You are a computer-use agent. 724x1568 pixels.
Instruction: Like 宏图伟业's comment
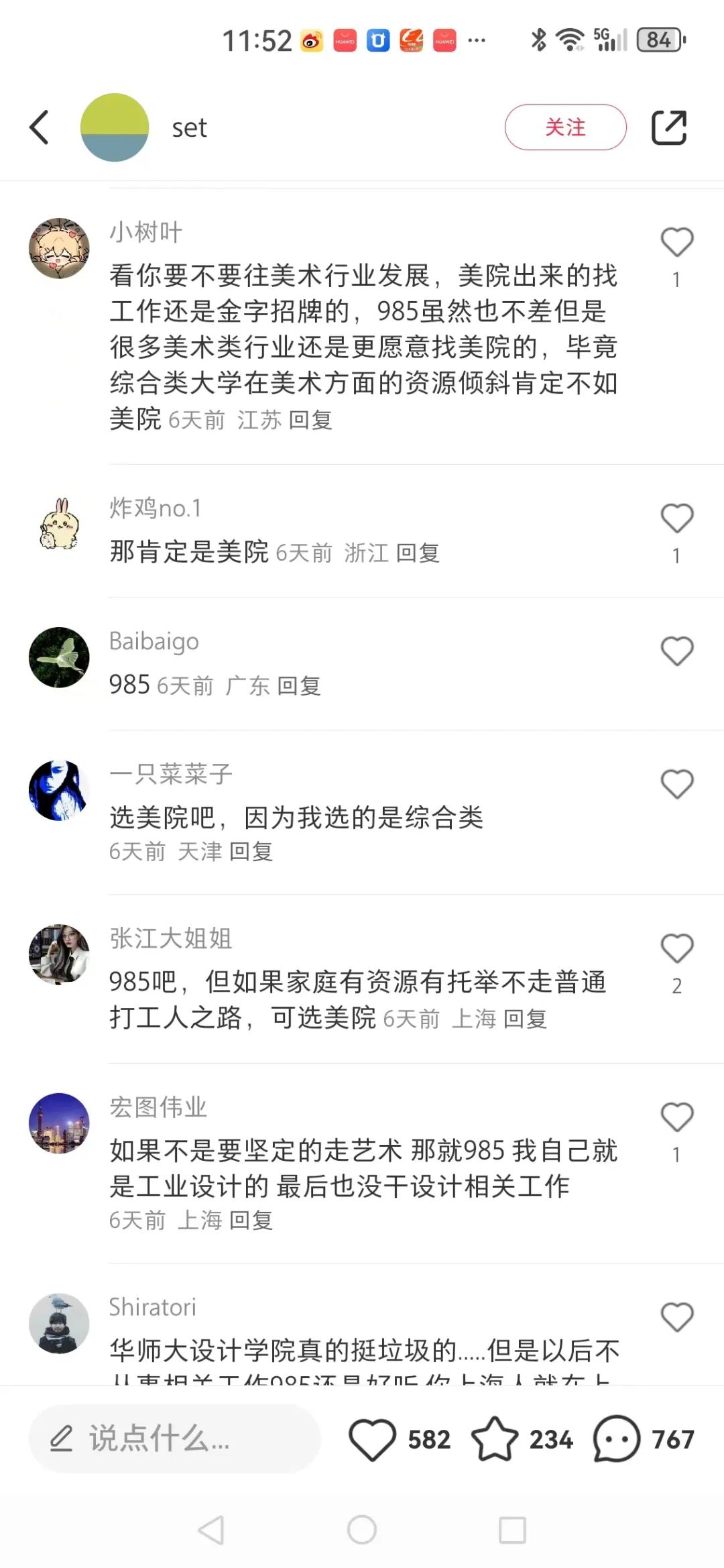point(676,1118)
